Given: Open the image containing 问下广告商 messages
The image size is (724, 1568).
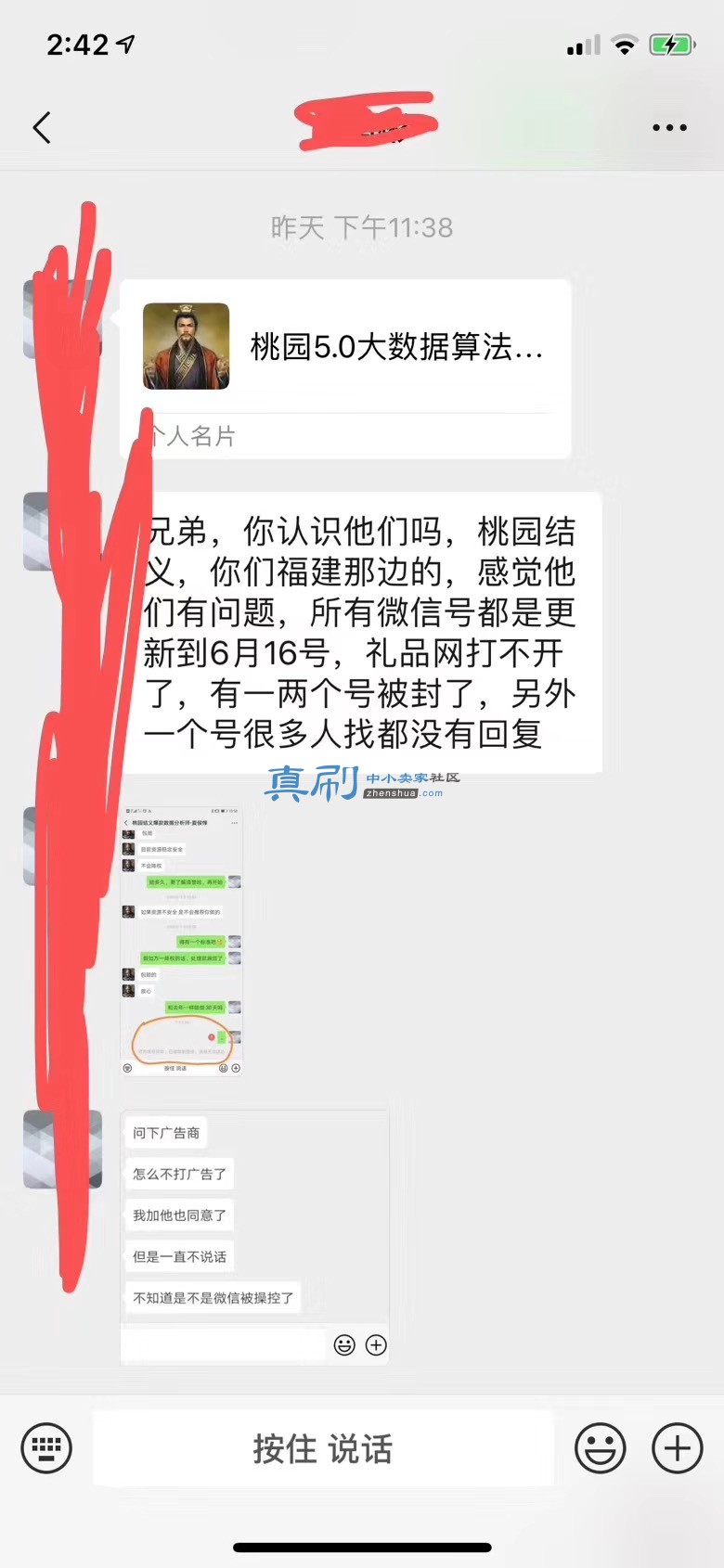Looking at the screenshot, I should tap(254, 1237).
